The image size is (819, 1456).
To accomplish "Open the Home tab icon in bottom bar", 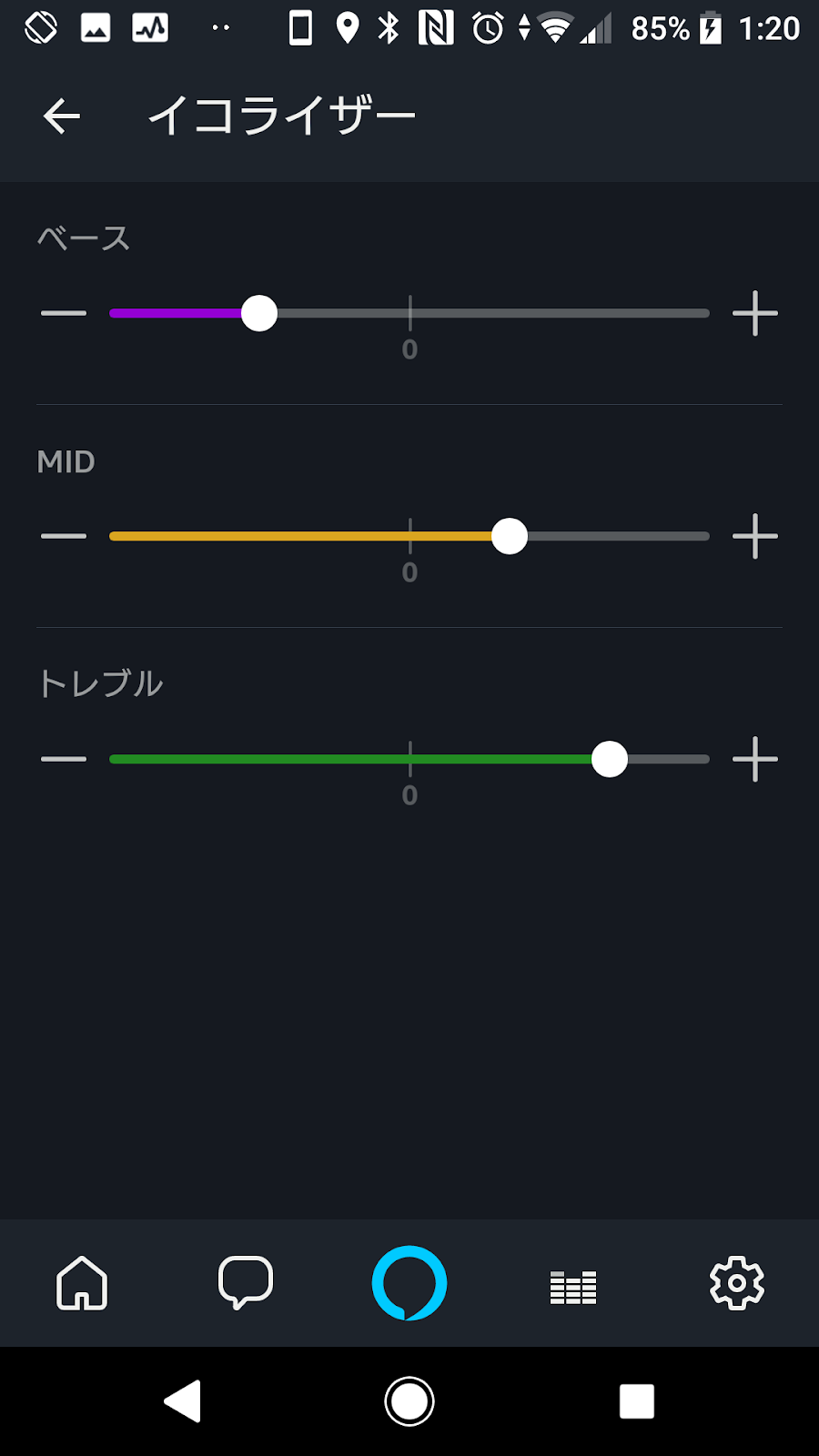I will pyautogui.click(x=82, y=1284).
